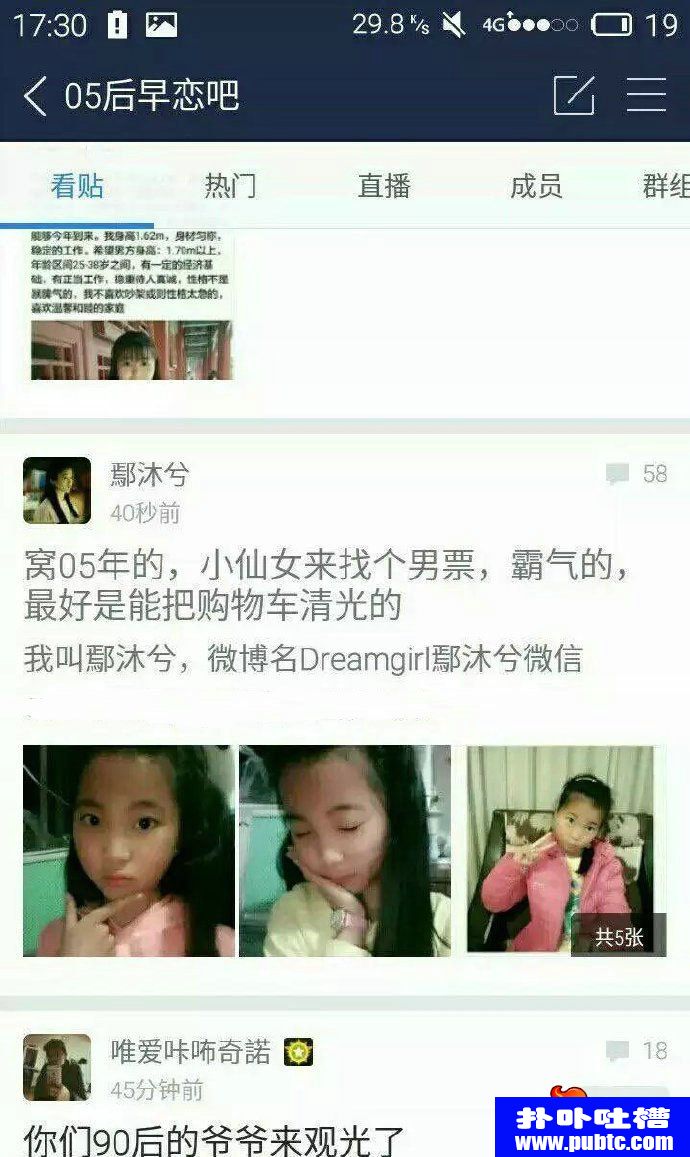Open the post 窝05年的，小仙女来找个男票
The image size is (690, 1157).
(330, 586)
